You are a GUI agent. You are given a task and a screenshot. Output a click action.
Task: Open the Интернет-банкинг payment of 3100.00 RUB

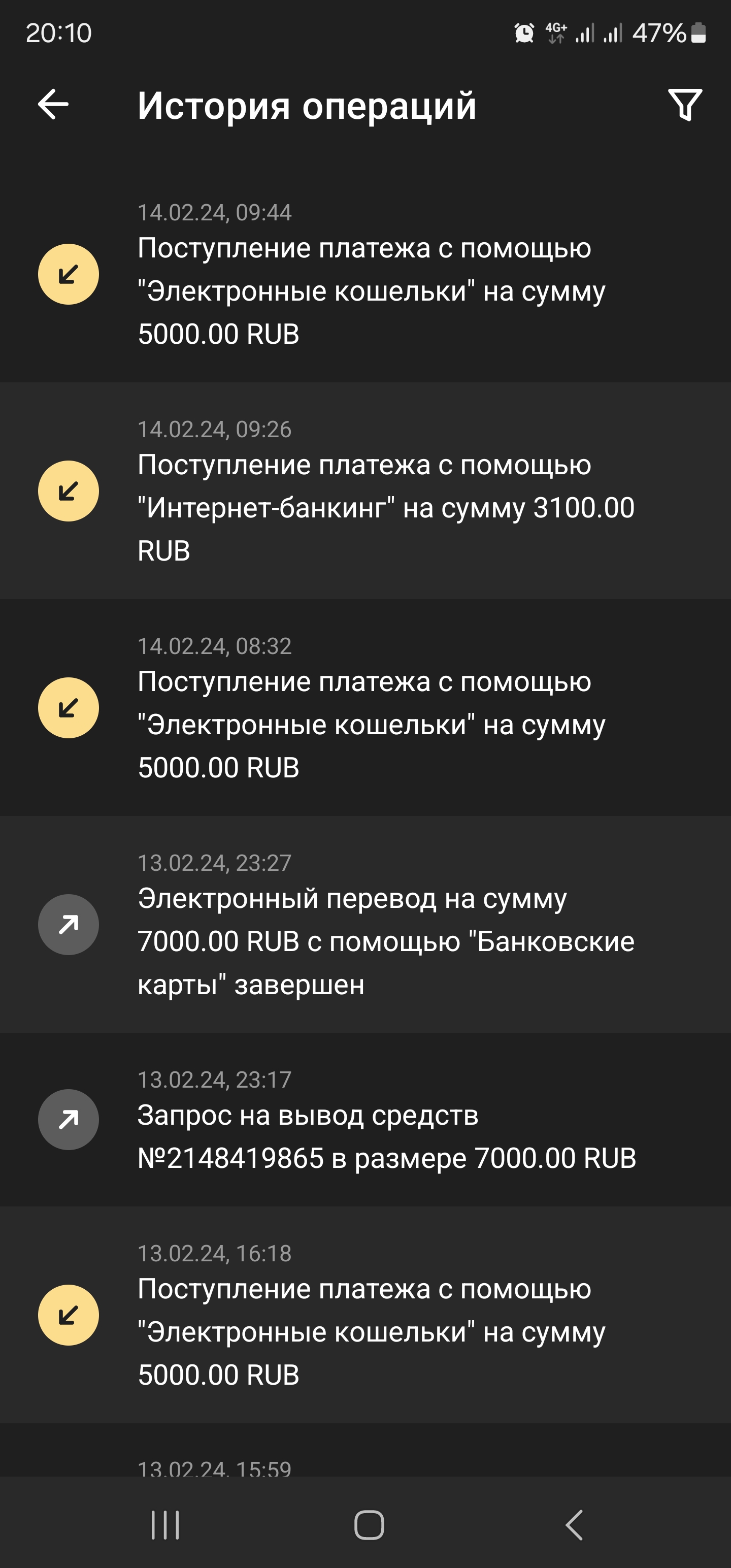365,491
